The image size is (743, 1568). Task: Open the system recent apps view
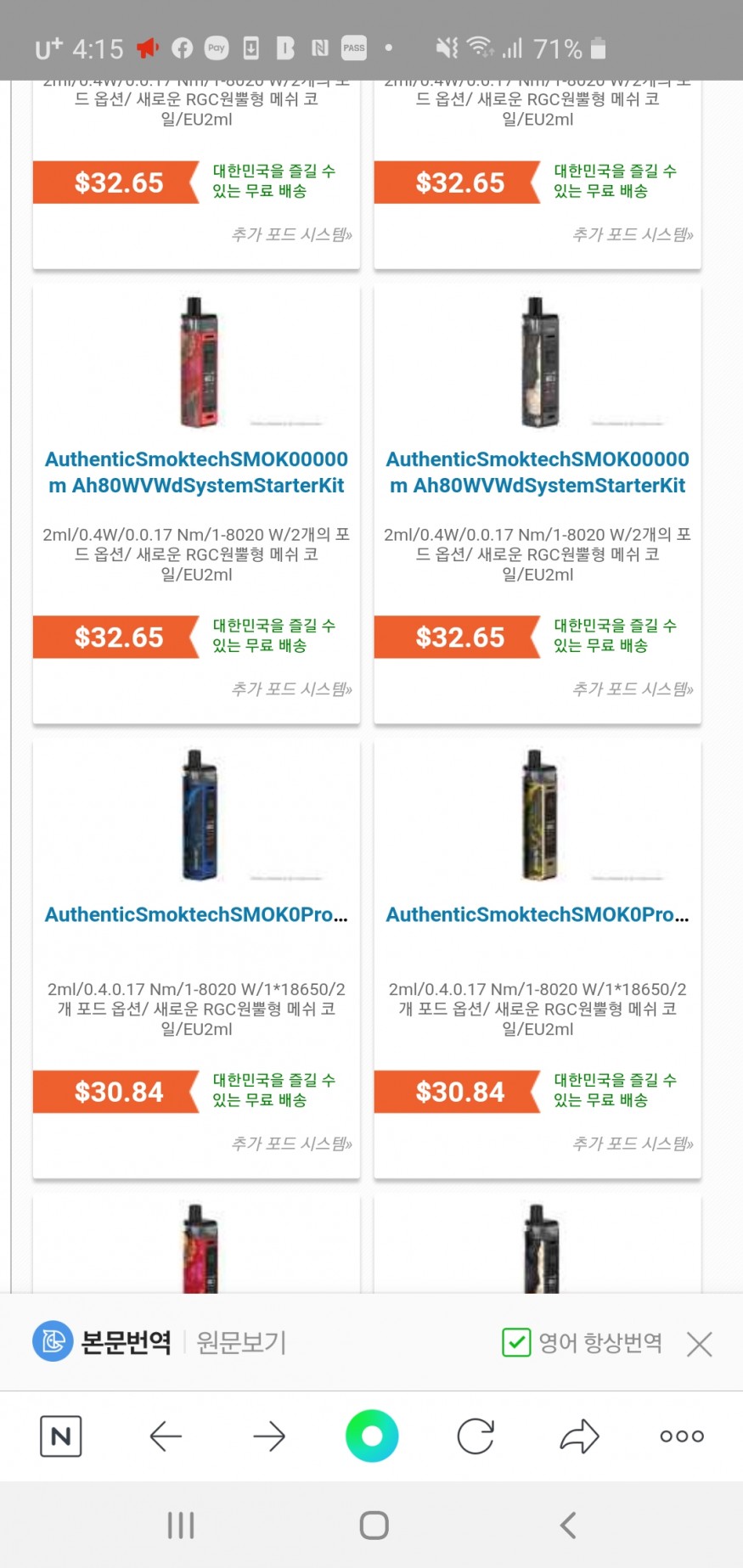181,1526
